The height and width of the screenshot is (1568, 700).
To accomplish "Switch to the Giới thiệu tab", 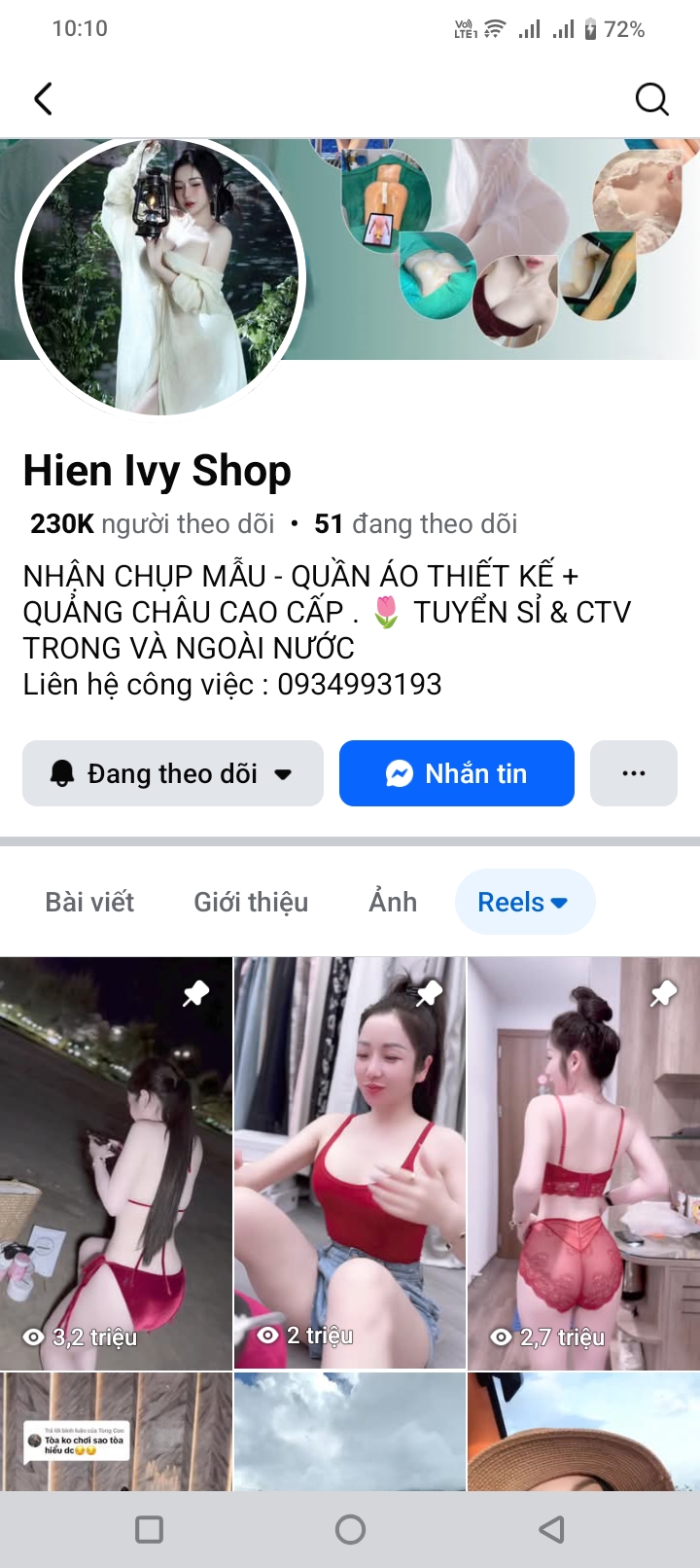I will [x=251, y=902].
